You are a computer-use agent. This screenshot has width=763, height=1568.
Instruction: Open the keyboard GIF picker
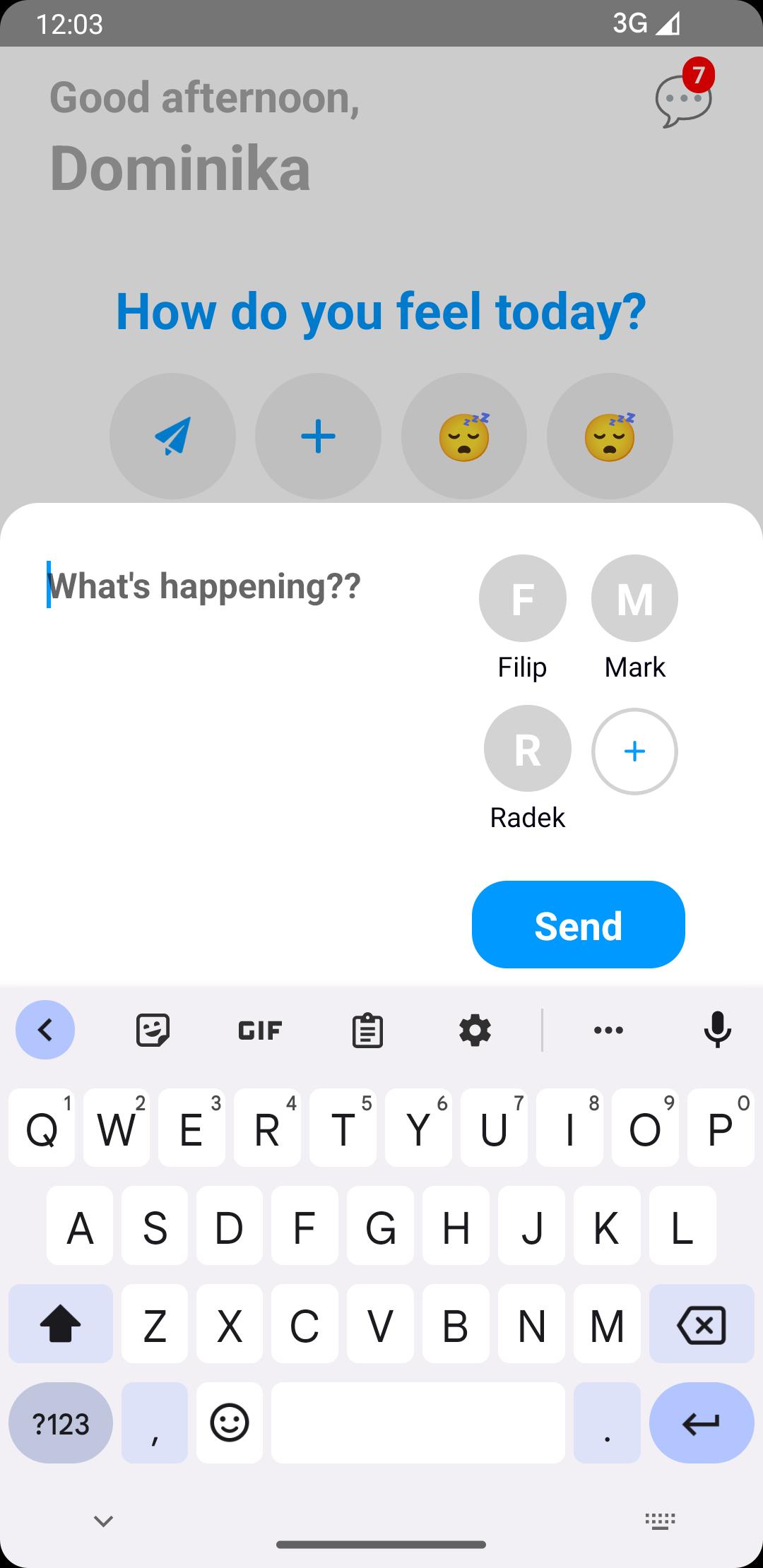tap(260, 1031)
